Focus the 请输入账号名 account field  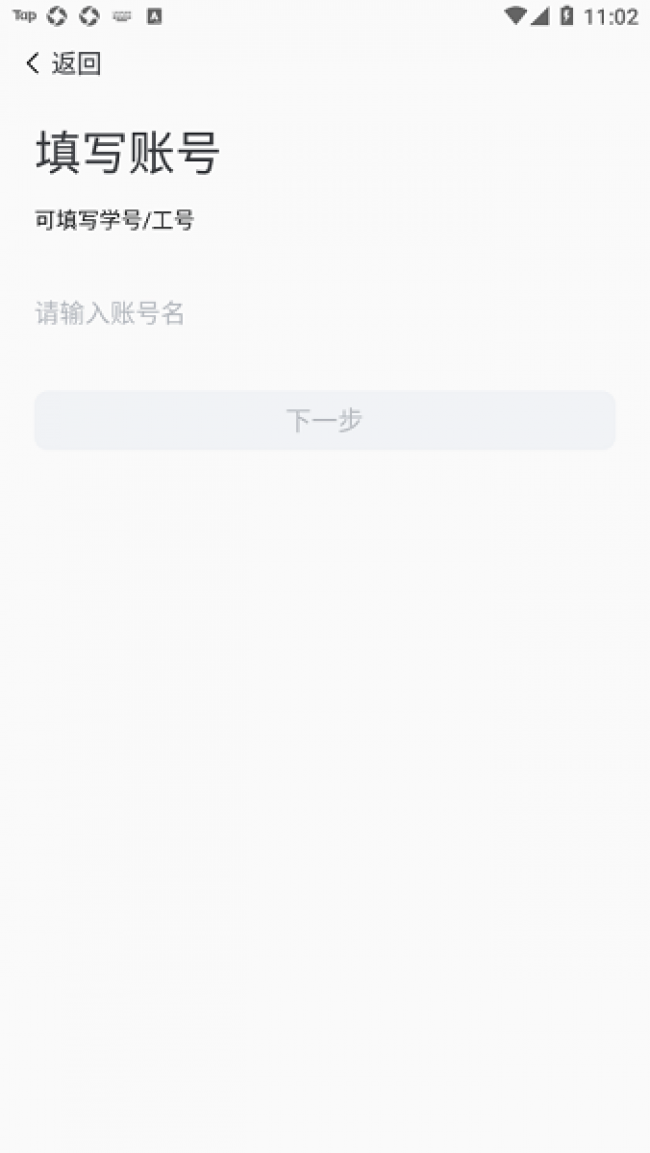pos(324,313)
